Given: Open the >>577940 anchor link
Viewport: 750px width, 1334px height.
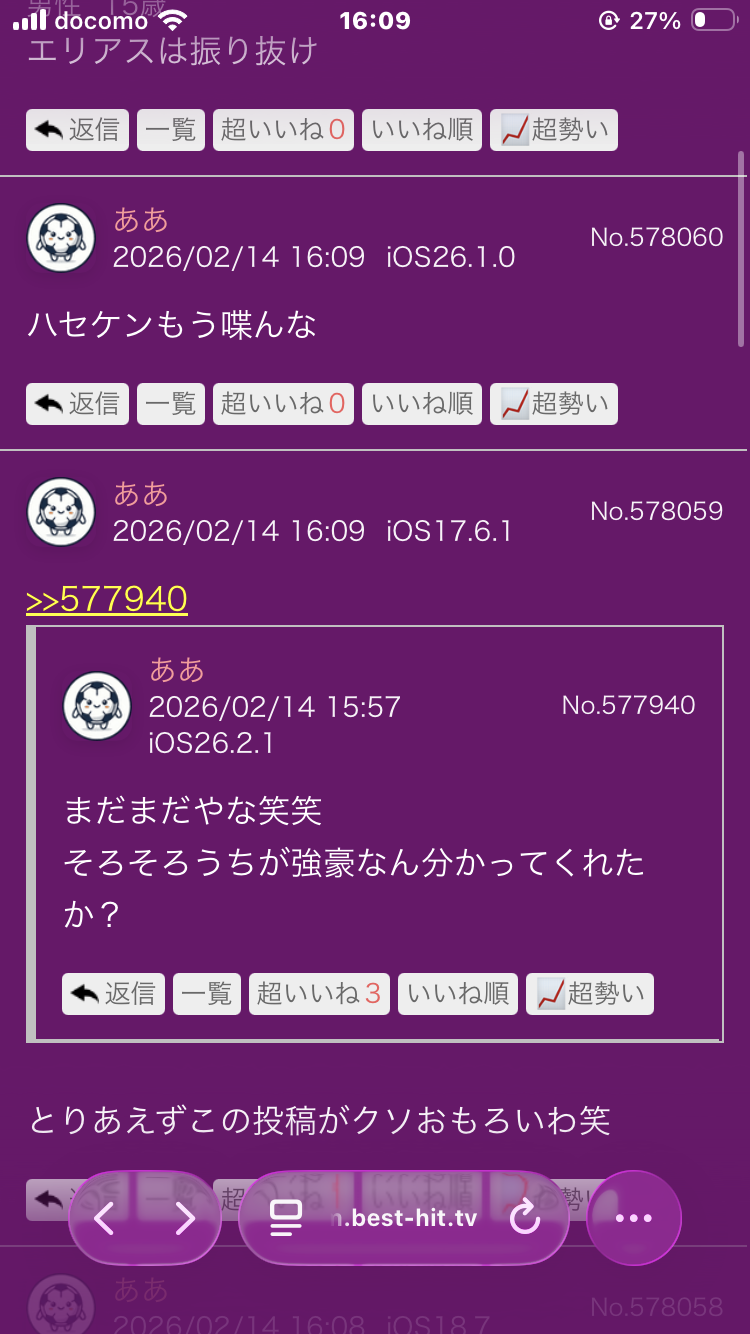Looking at the screenshot, I should click(x=107, y=599).
